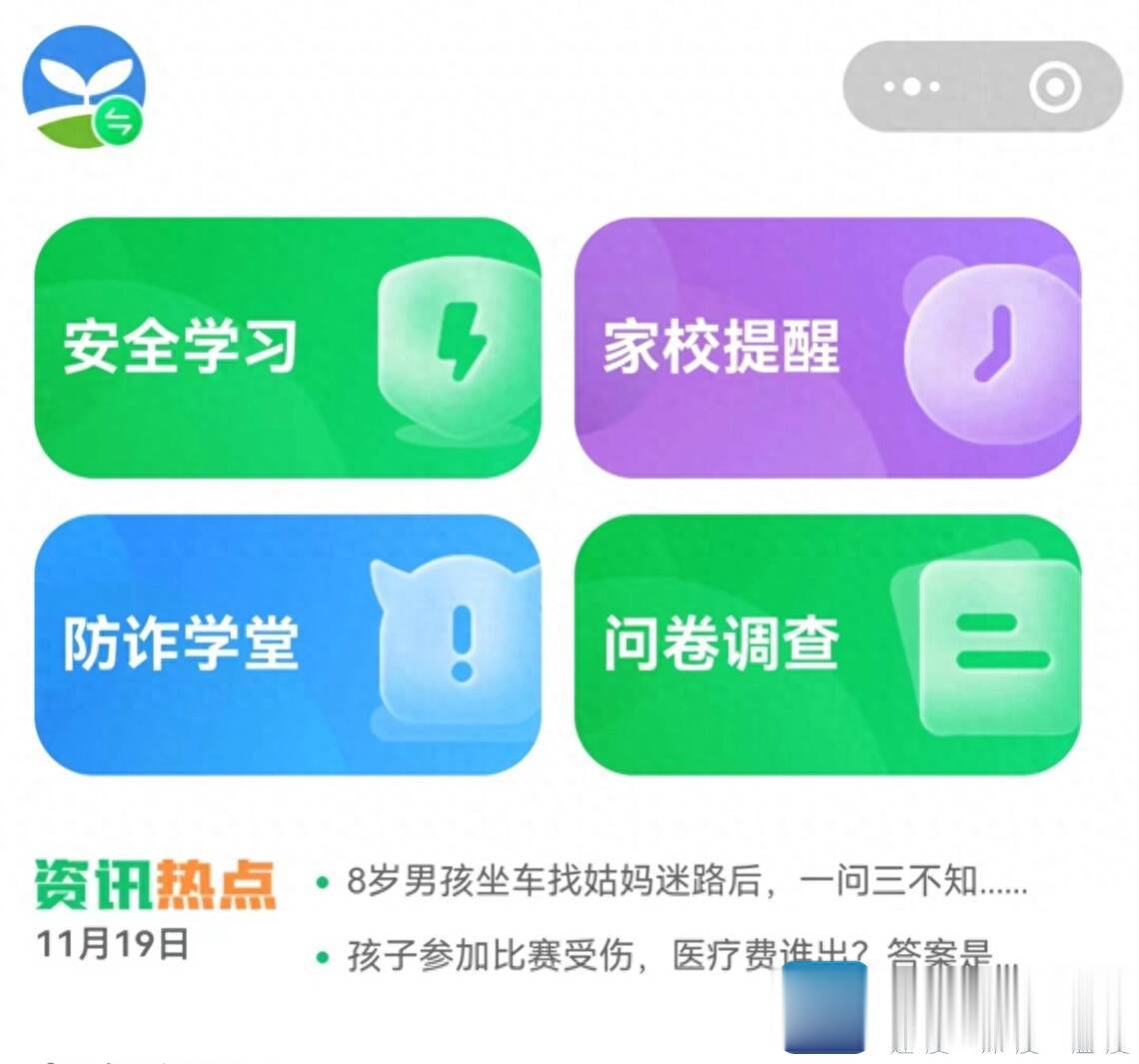Close the mini program via circle button

[1054, 87]
